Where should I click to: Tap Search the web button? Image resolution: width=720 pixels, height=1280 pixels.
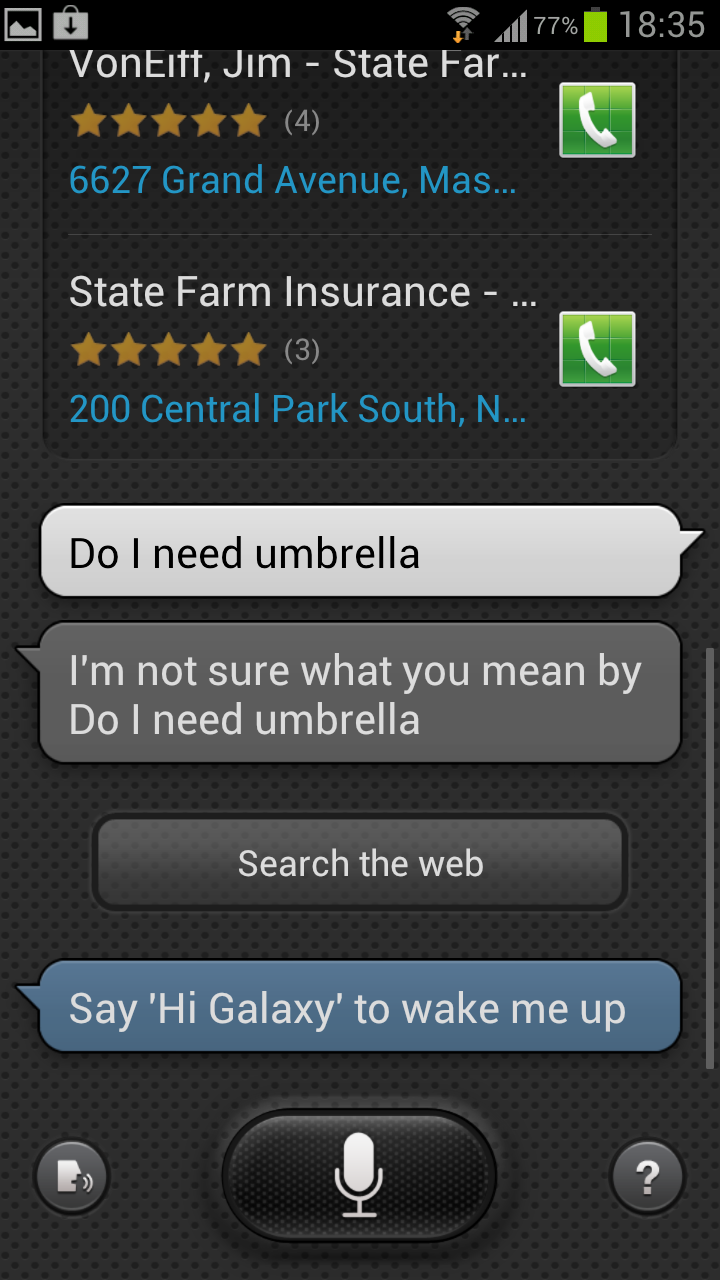360,864
